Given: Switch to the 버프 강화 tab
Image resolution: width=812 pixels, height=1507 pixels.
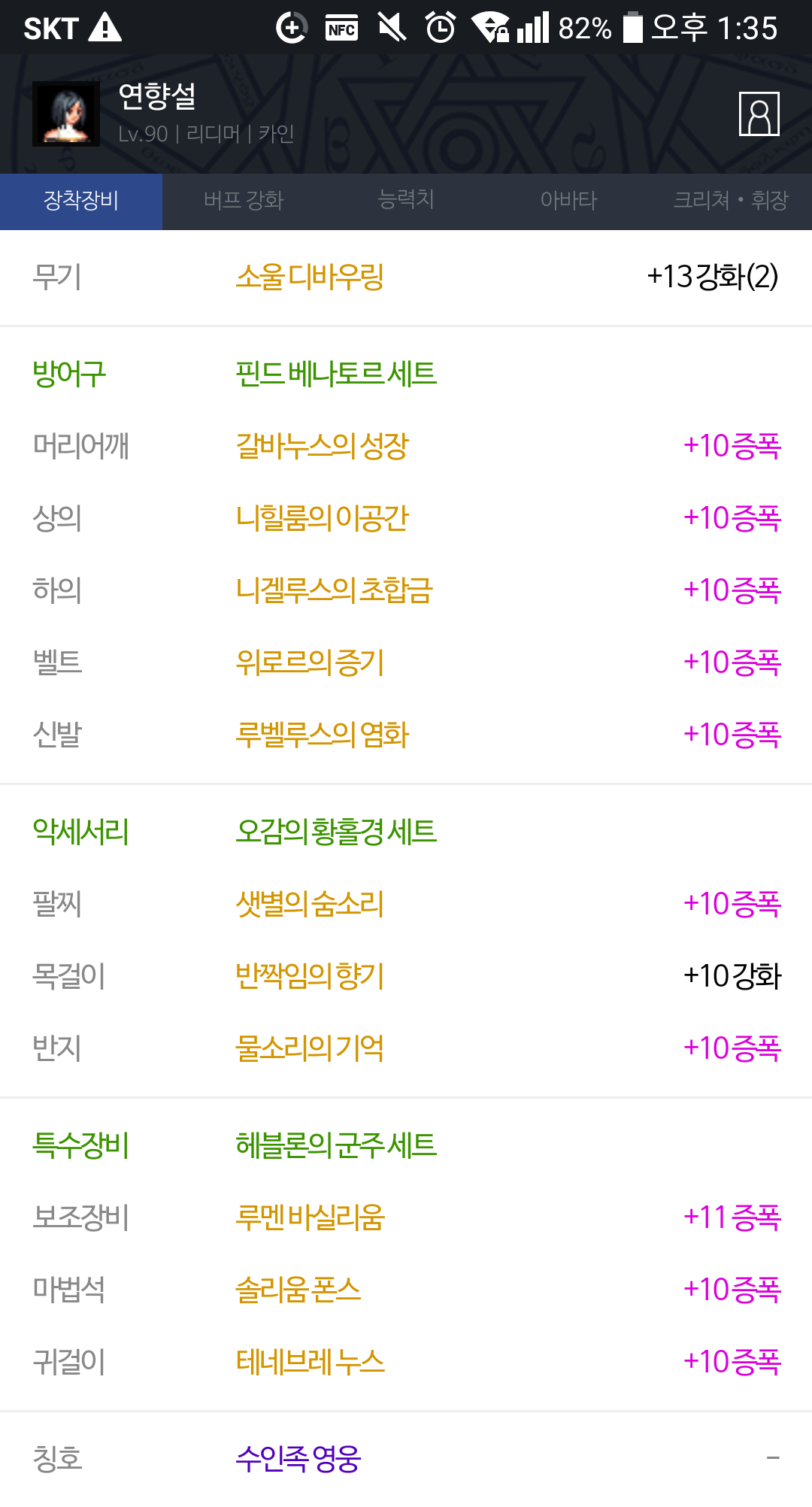Looking at the screenshot, I should 244,201.
